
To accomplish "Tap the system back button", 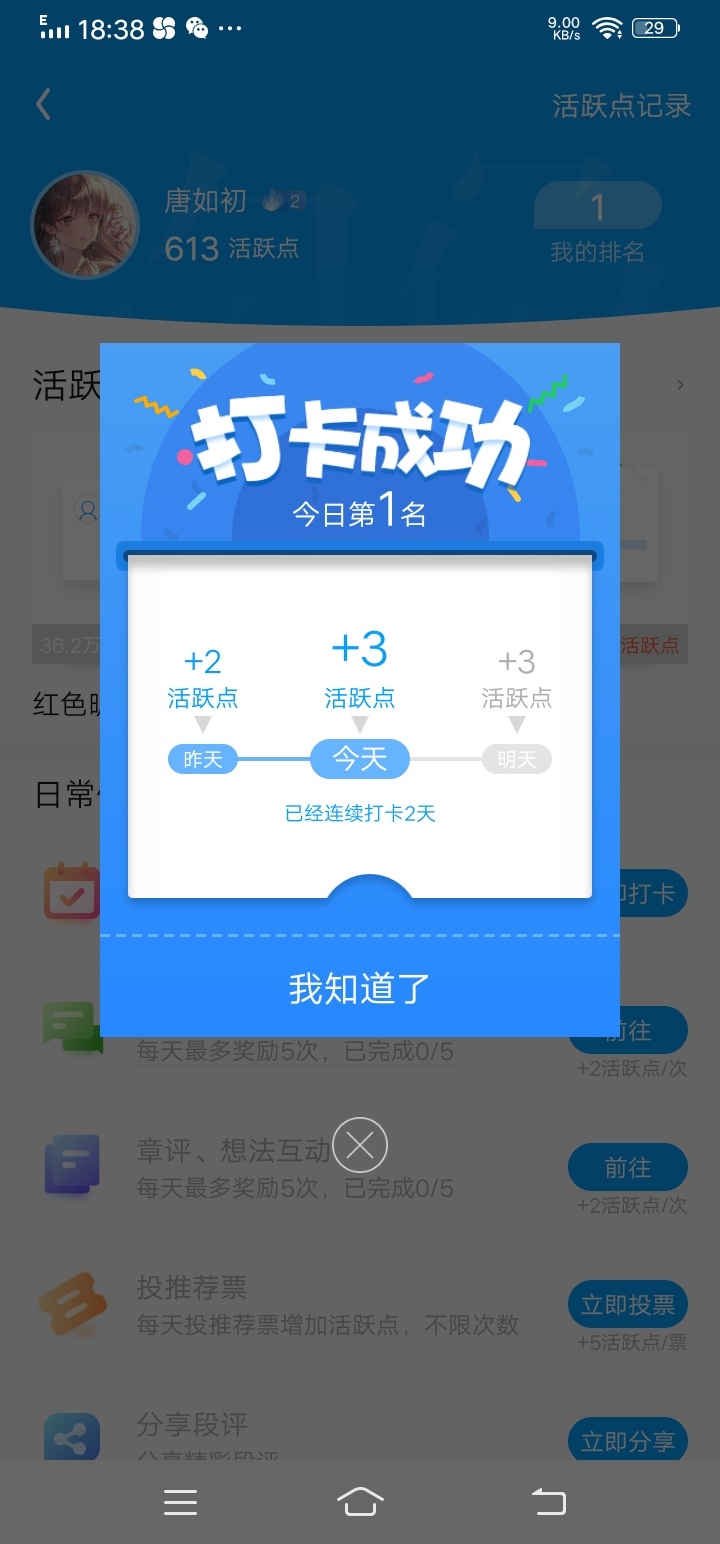I will pyautogui.click(x=548, y=1501).
